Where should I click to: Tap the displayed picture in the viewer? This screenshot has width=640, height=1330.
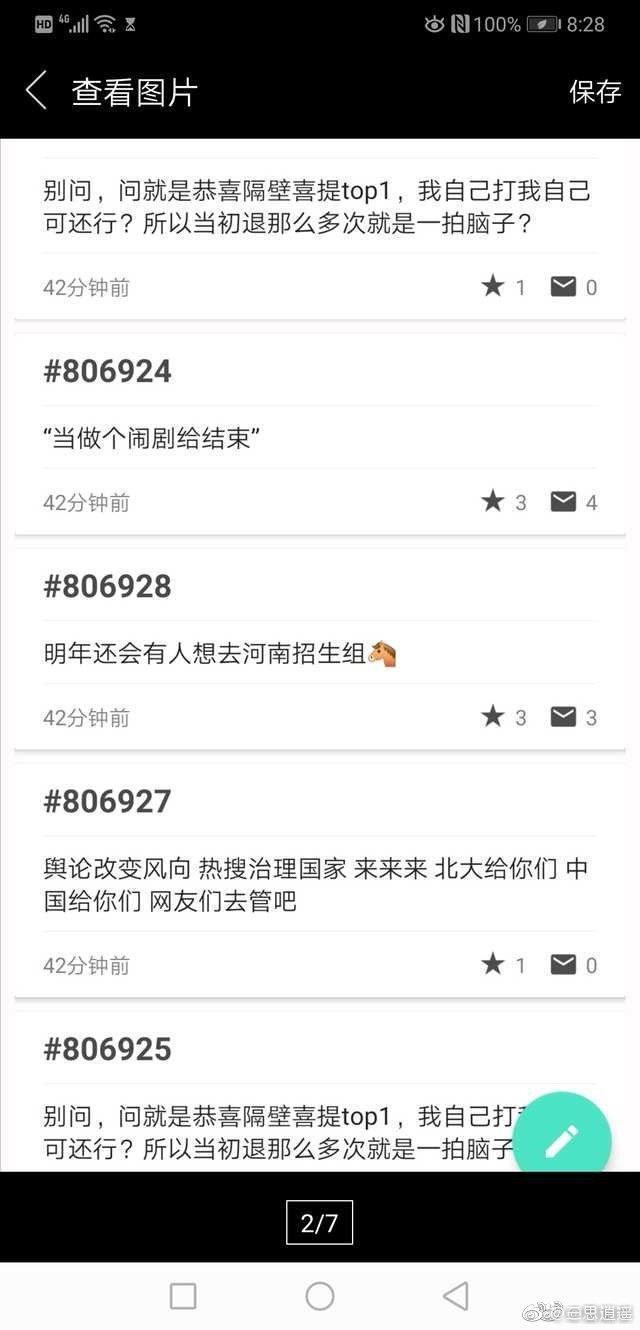(x=320, y=655)
